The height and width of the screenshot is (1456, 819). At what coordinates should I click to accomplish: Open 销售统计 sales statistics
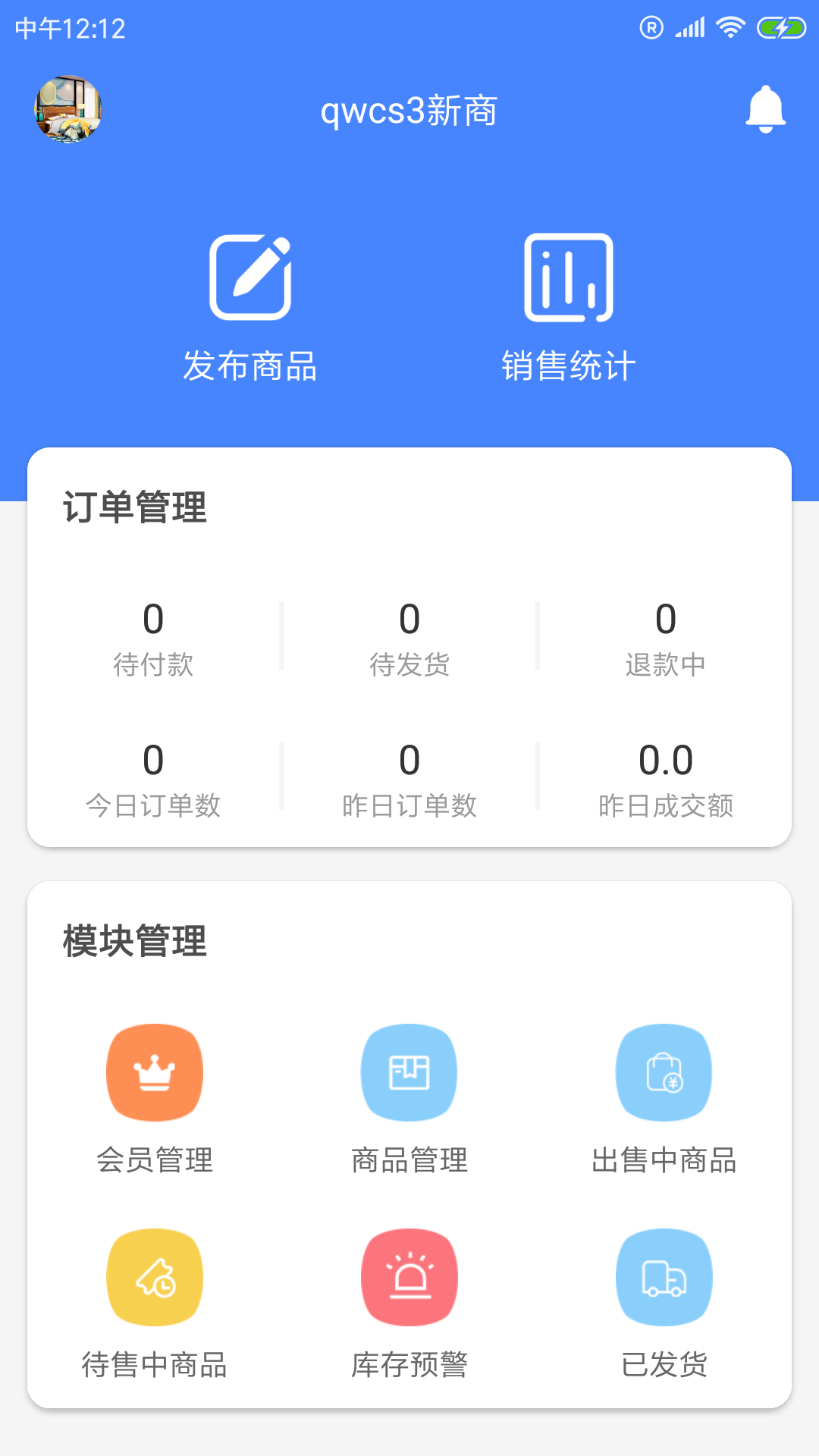(x=569, y=308)
